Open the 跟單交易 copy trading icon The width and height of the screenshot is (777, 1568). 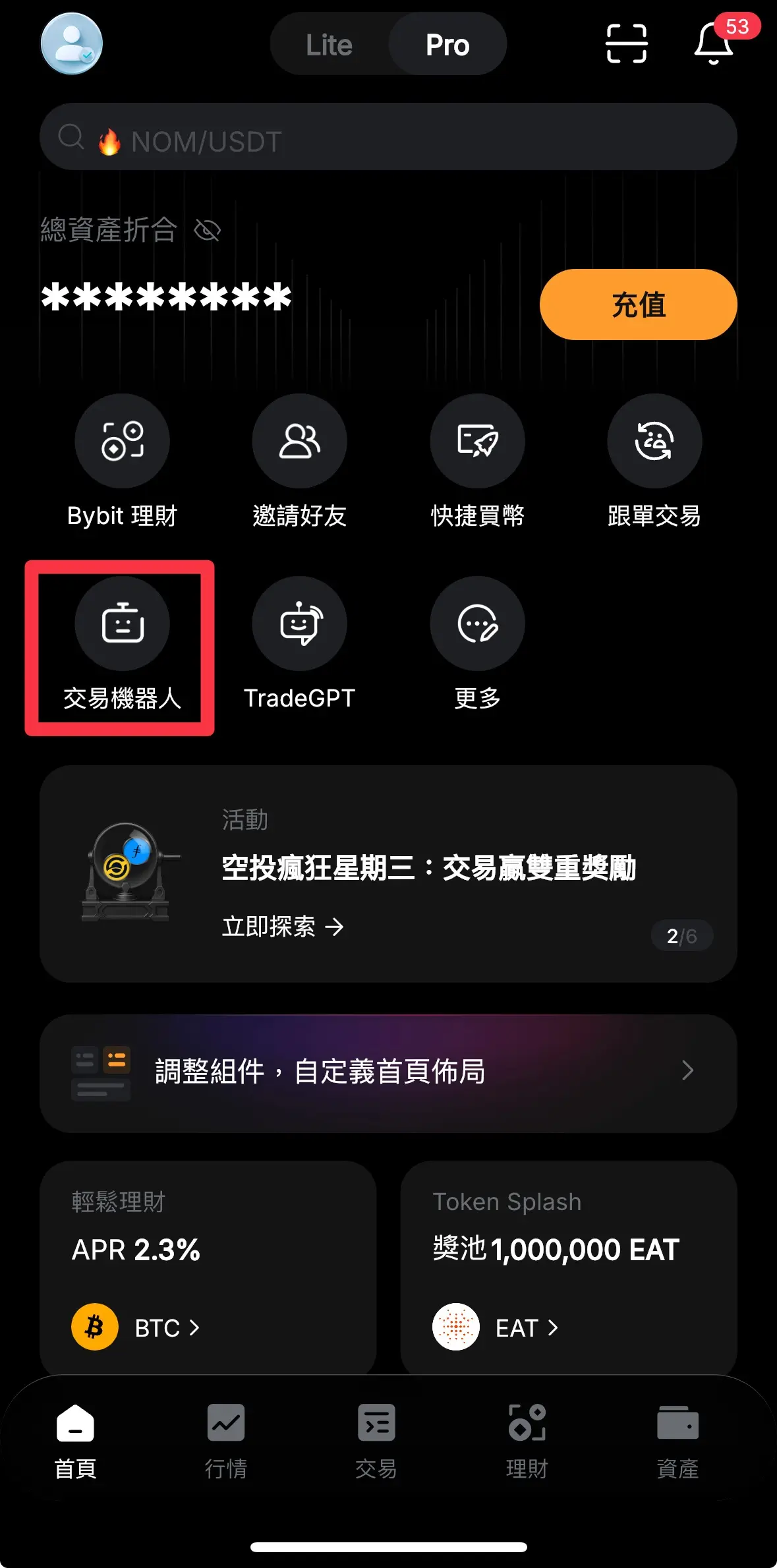pyautogui.click(x=654, y=442)
